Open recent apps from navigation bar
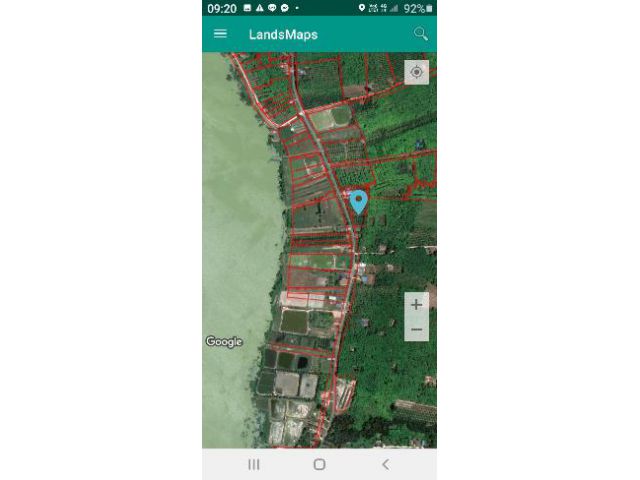This screenshot has width=640, height=480. tap(254, 464)
